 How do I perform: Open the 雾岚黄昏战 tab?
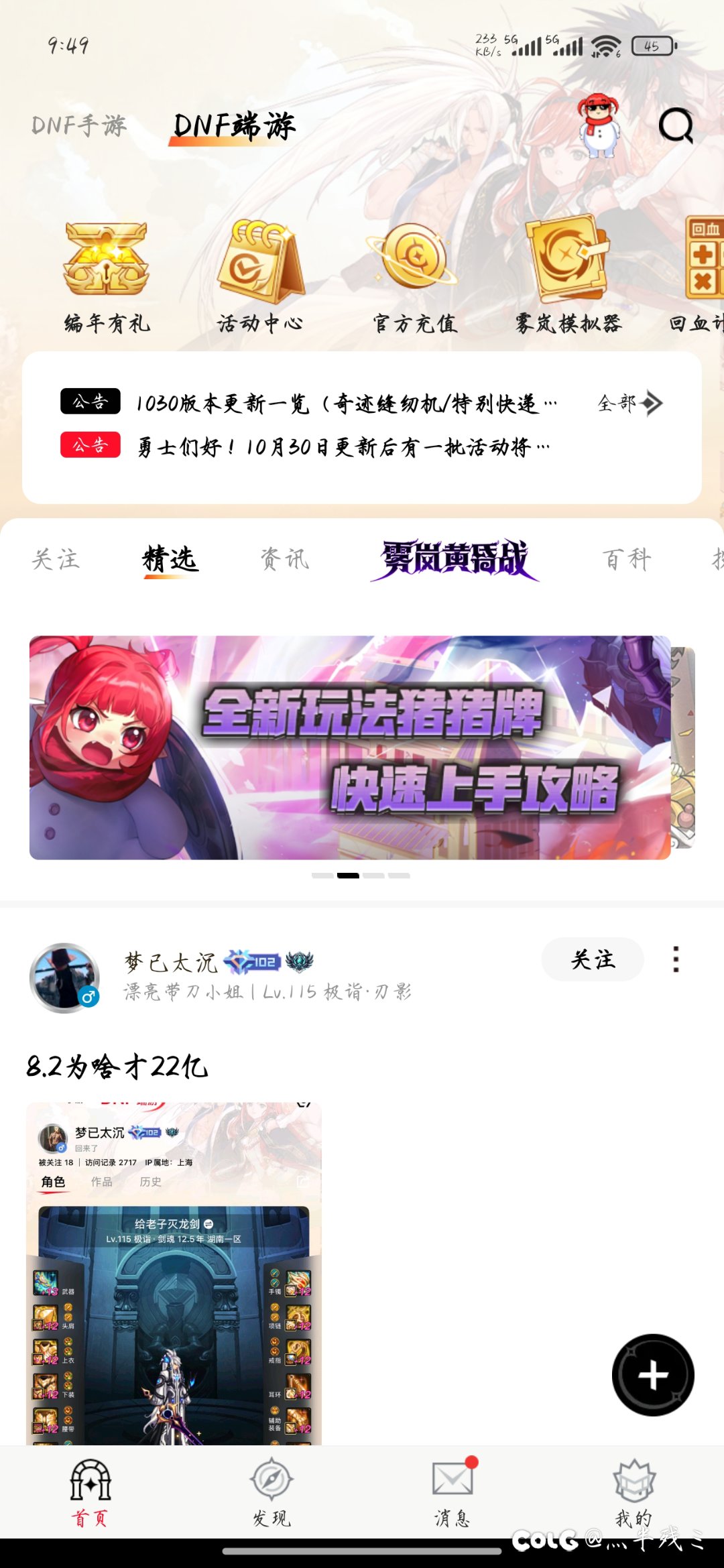[455, 559]
